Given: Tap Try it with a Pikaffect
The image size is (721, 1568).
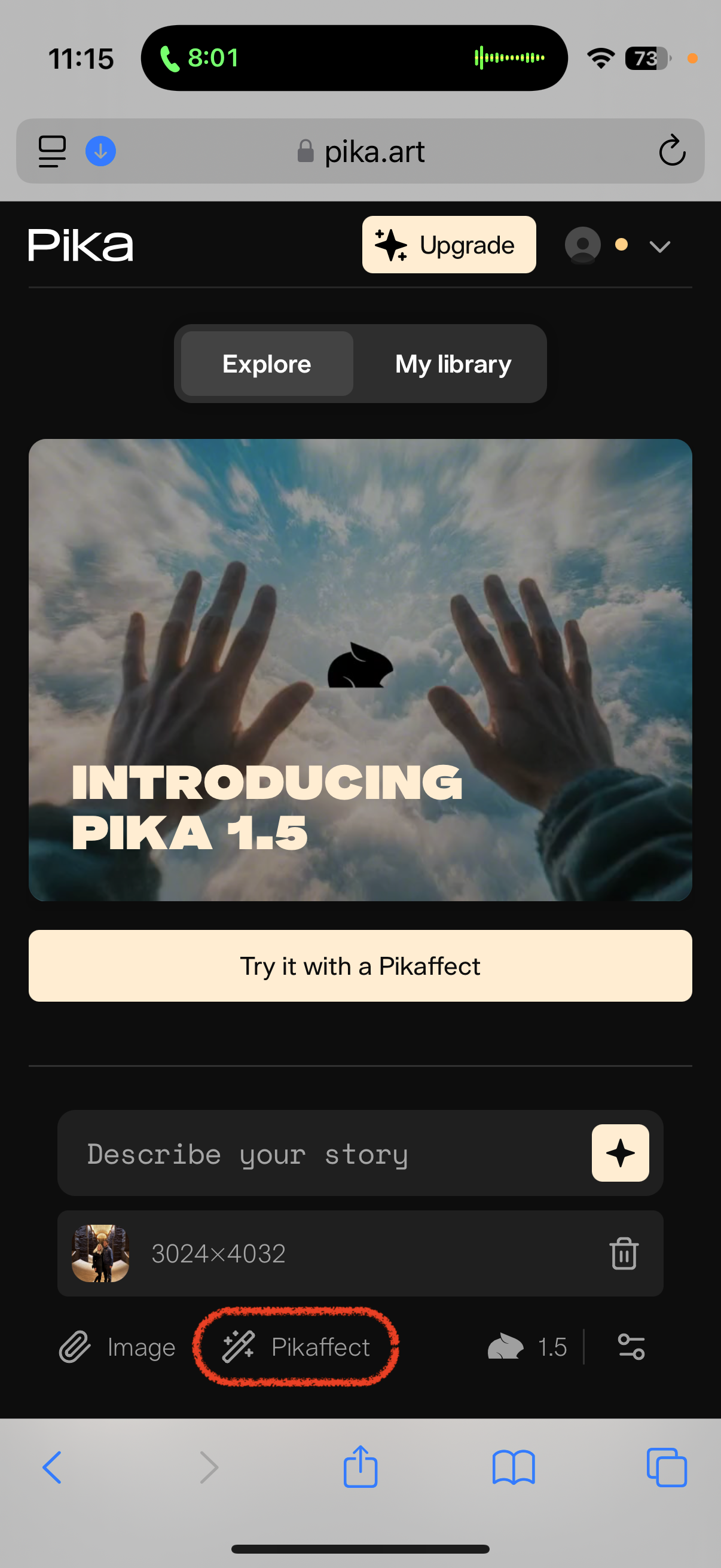Looking at the screenshot, I should pos(360,965).
